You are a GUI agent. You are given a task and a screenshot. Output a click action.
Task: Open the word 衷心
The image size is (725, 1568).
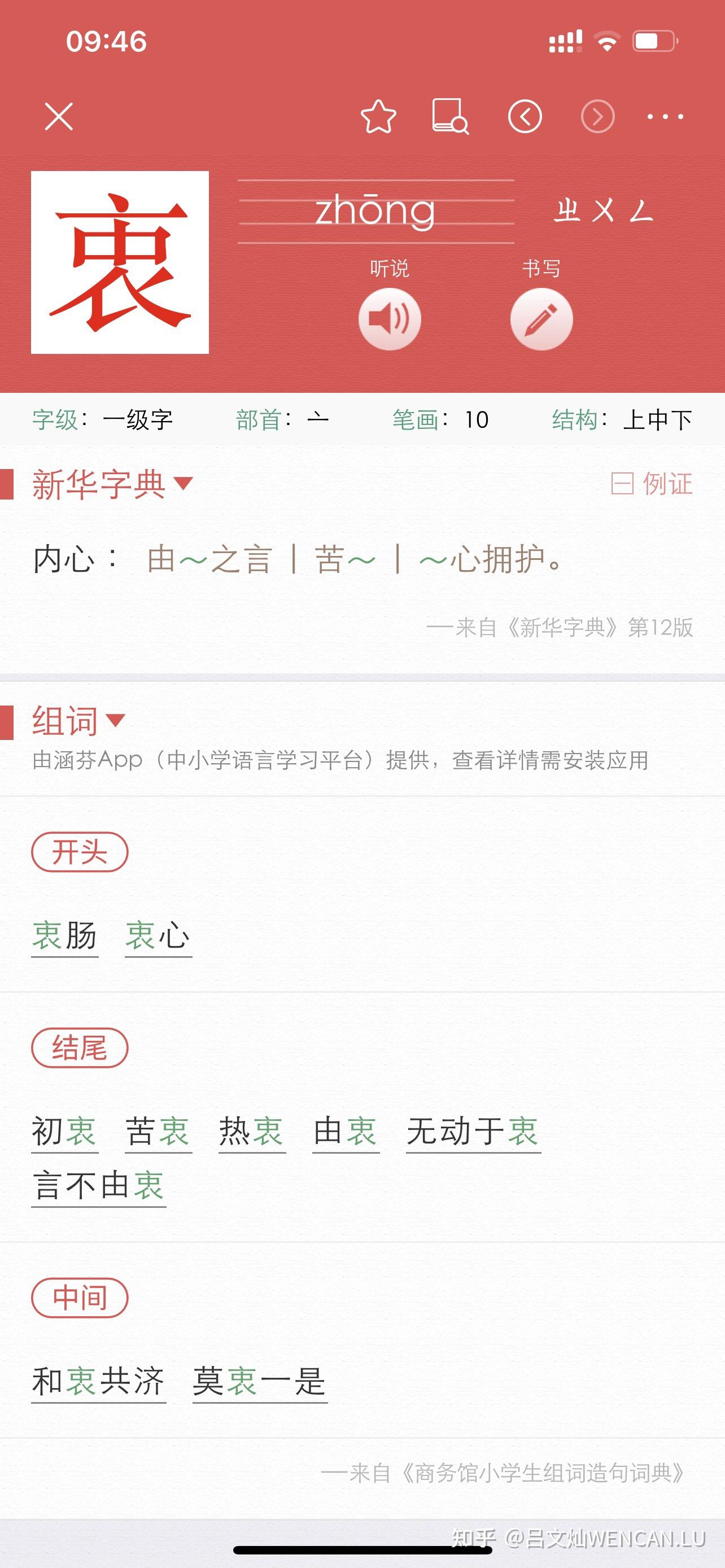click(x=158, y=938)
